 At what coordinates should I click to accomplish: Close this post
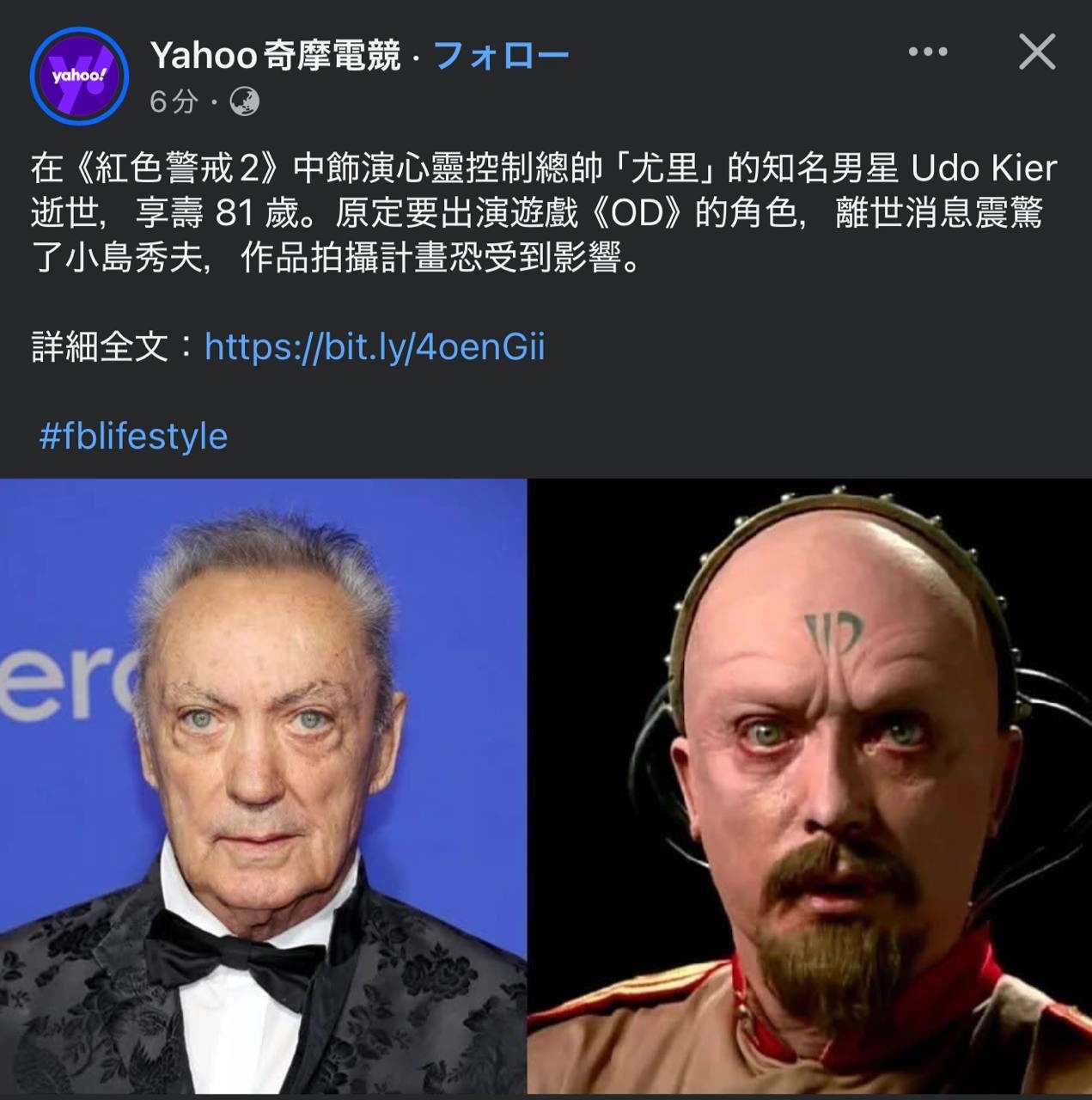pyautogui.click(x=1036, y=52)
